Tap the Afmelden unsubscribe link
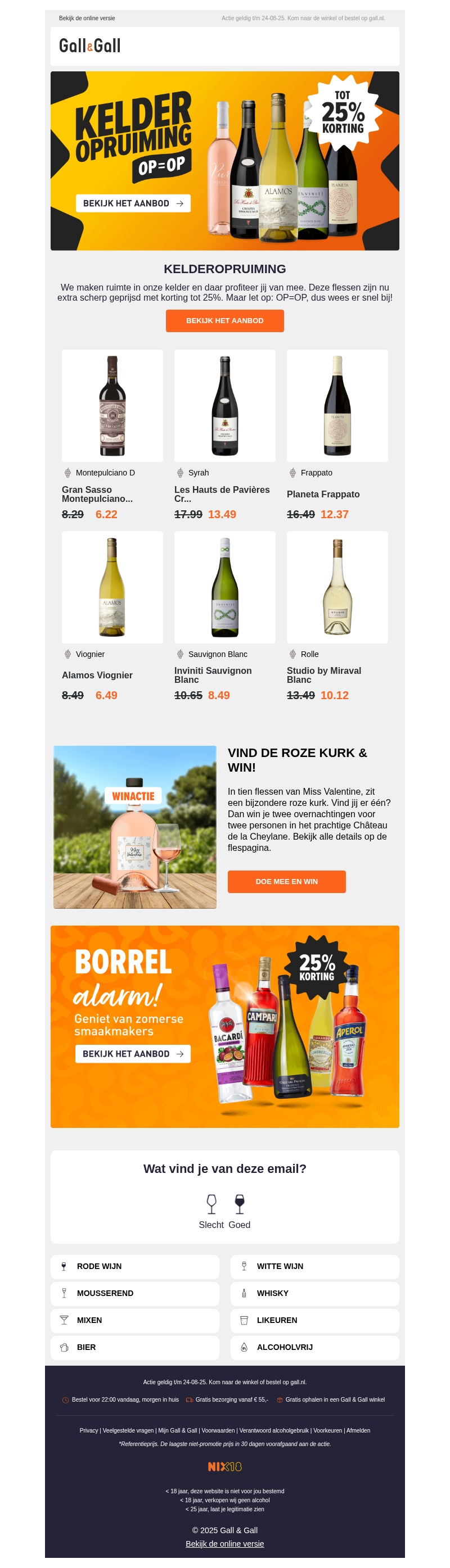Image resolution: width=450 pixels, height=1568 pixels. (358, 1430)
